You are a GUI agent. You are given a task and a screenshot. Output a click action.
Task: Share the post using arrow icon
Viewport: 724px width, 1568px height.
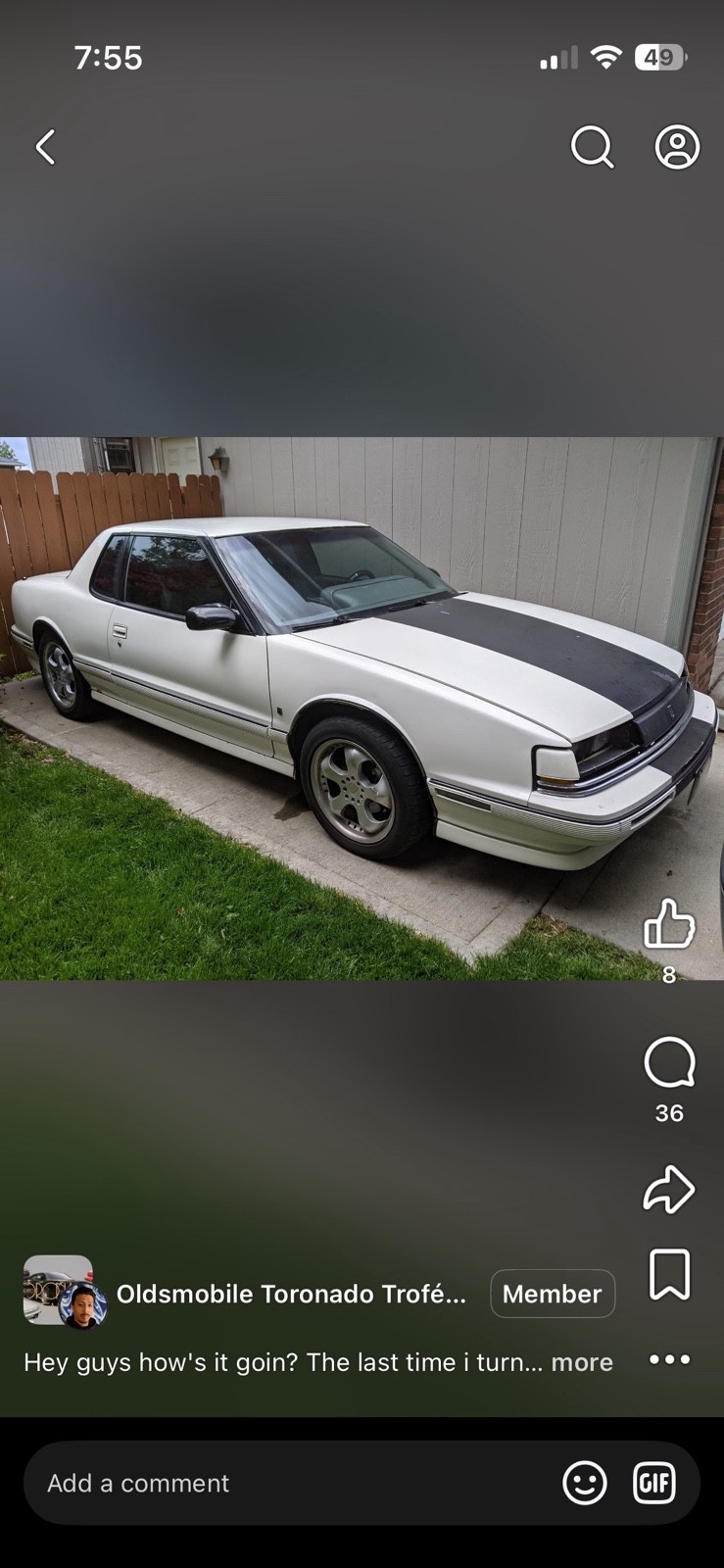[669, 1190]
